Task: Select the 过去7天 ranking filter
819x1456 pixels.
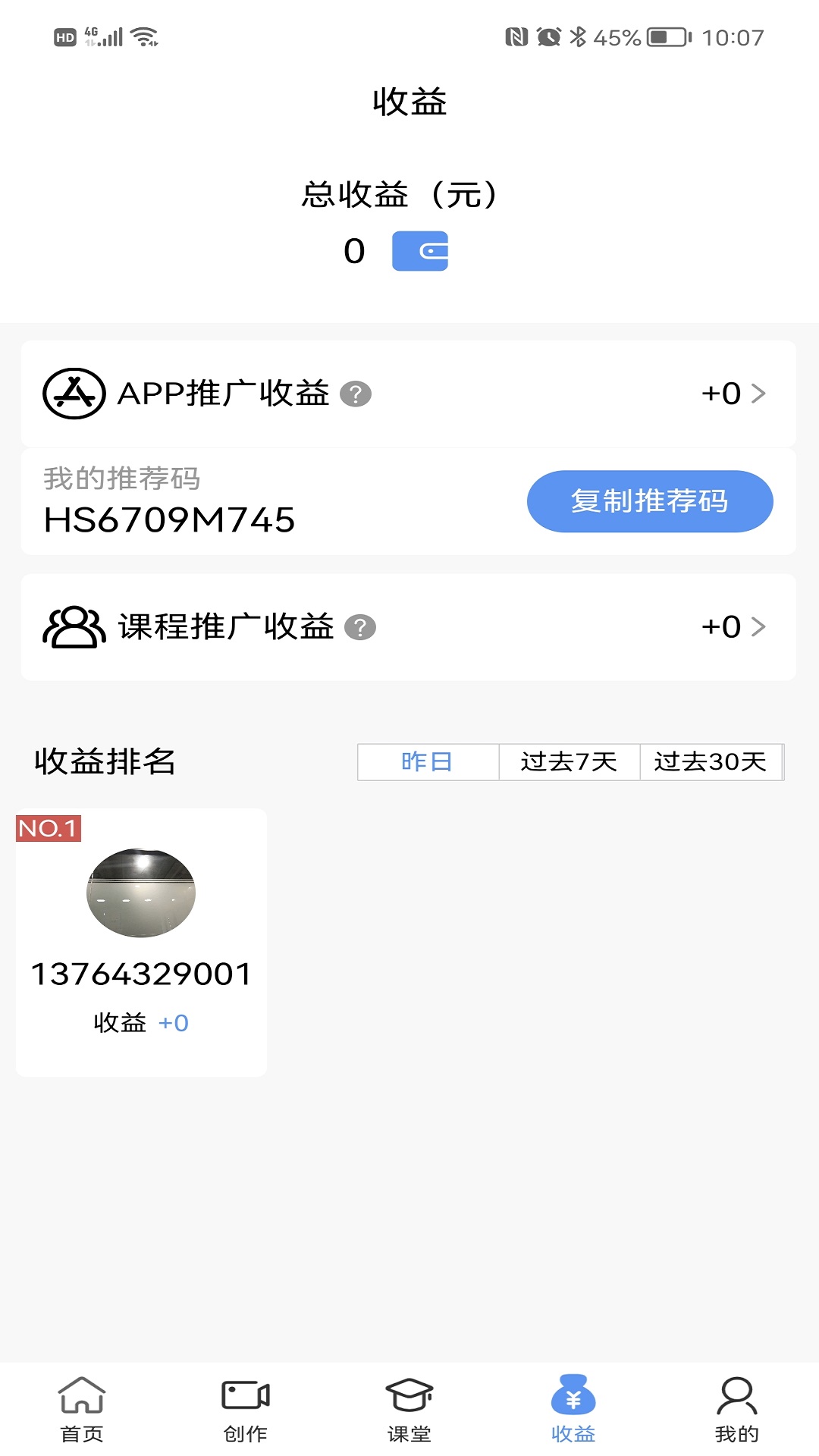Action: 568,762
